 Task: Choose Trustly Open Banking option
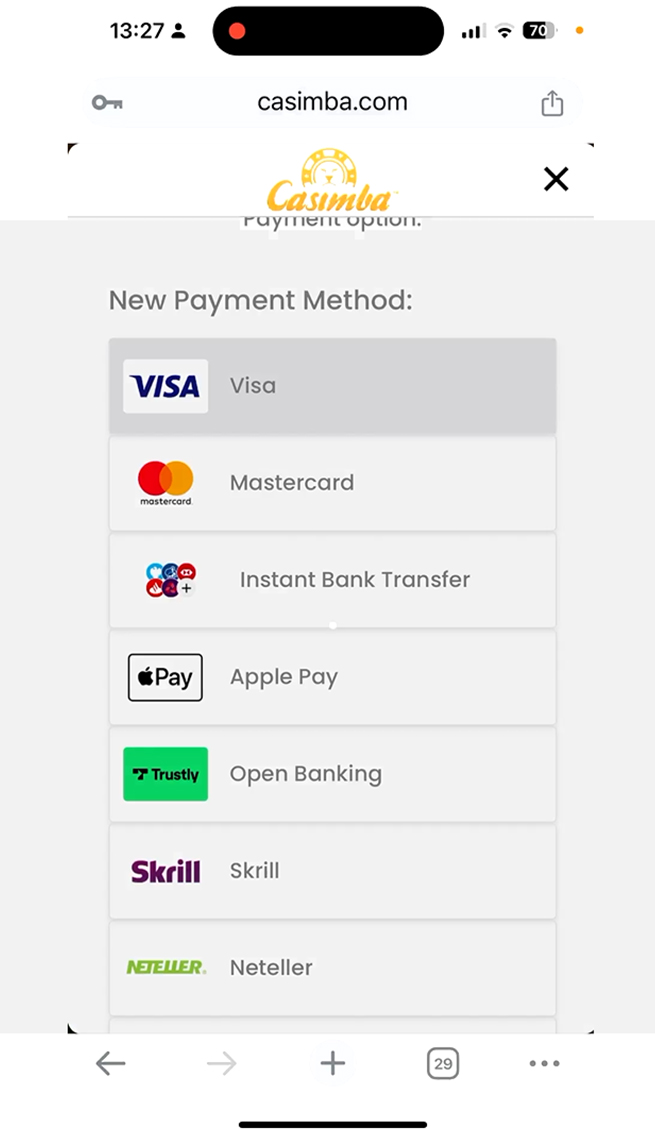tap(333, 775)
